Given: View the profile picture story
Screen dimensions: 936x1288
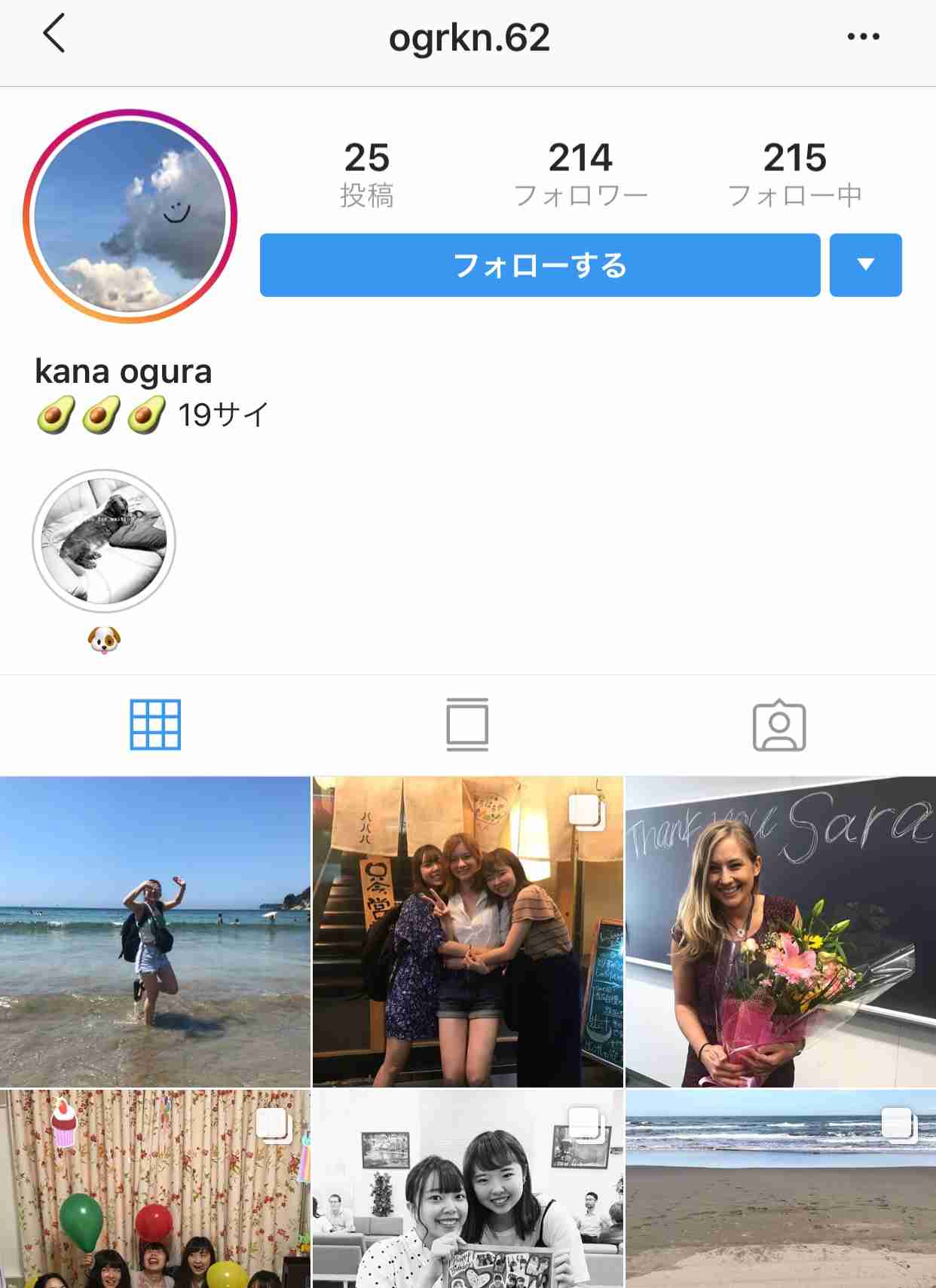Looking at the screenshot, I should [130, 216].
